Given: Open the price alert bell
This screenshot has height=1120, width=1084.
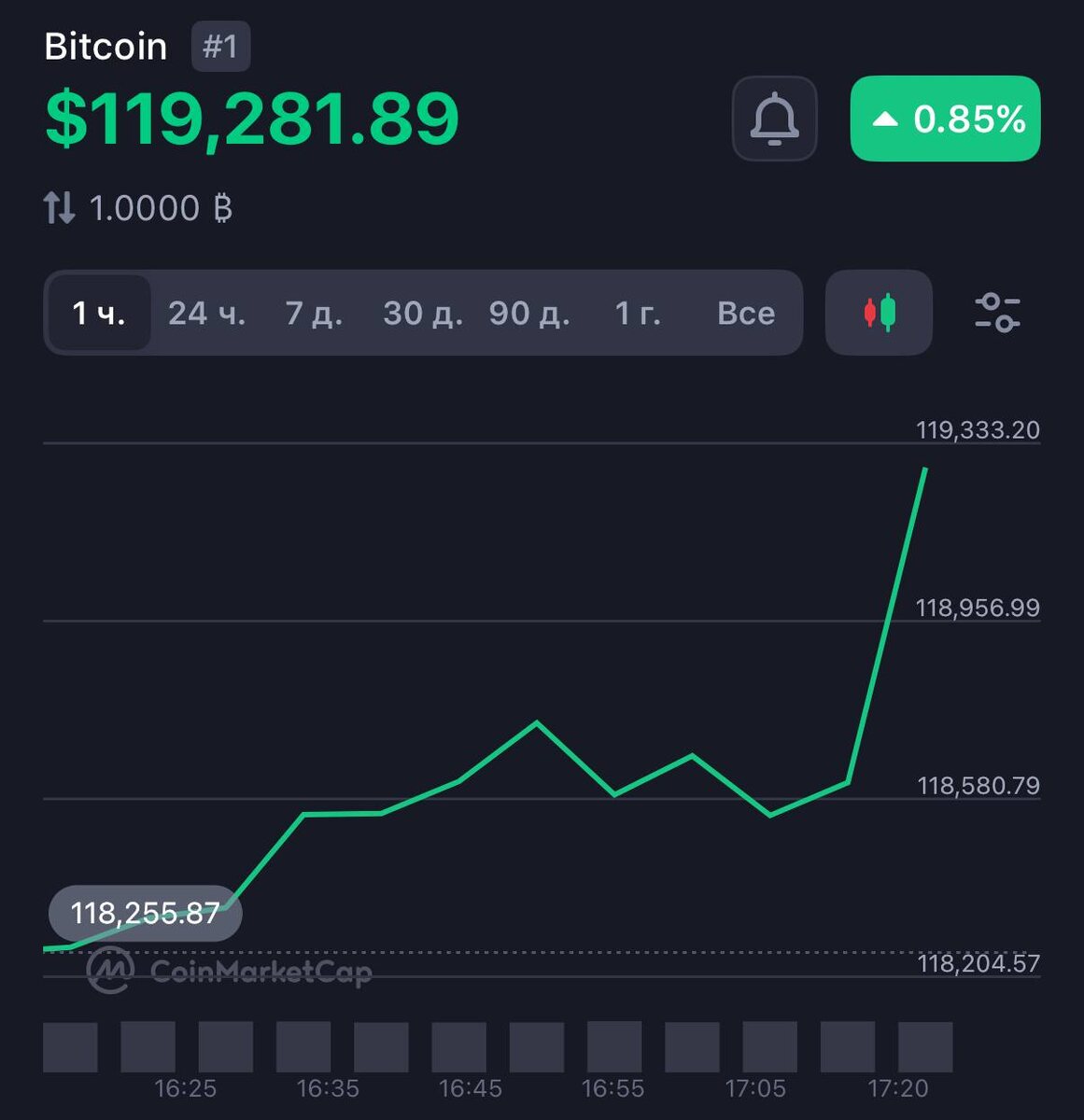Looking at the screenshot, I should pos(774,119).
